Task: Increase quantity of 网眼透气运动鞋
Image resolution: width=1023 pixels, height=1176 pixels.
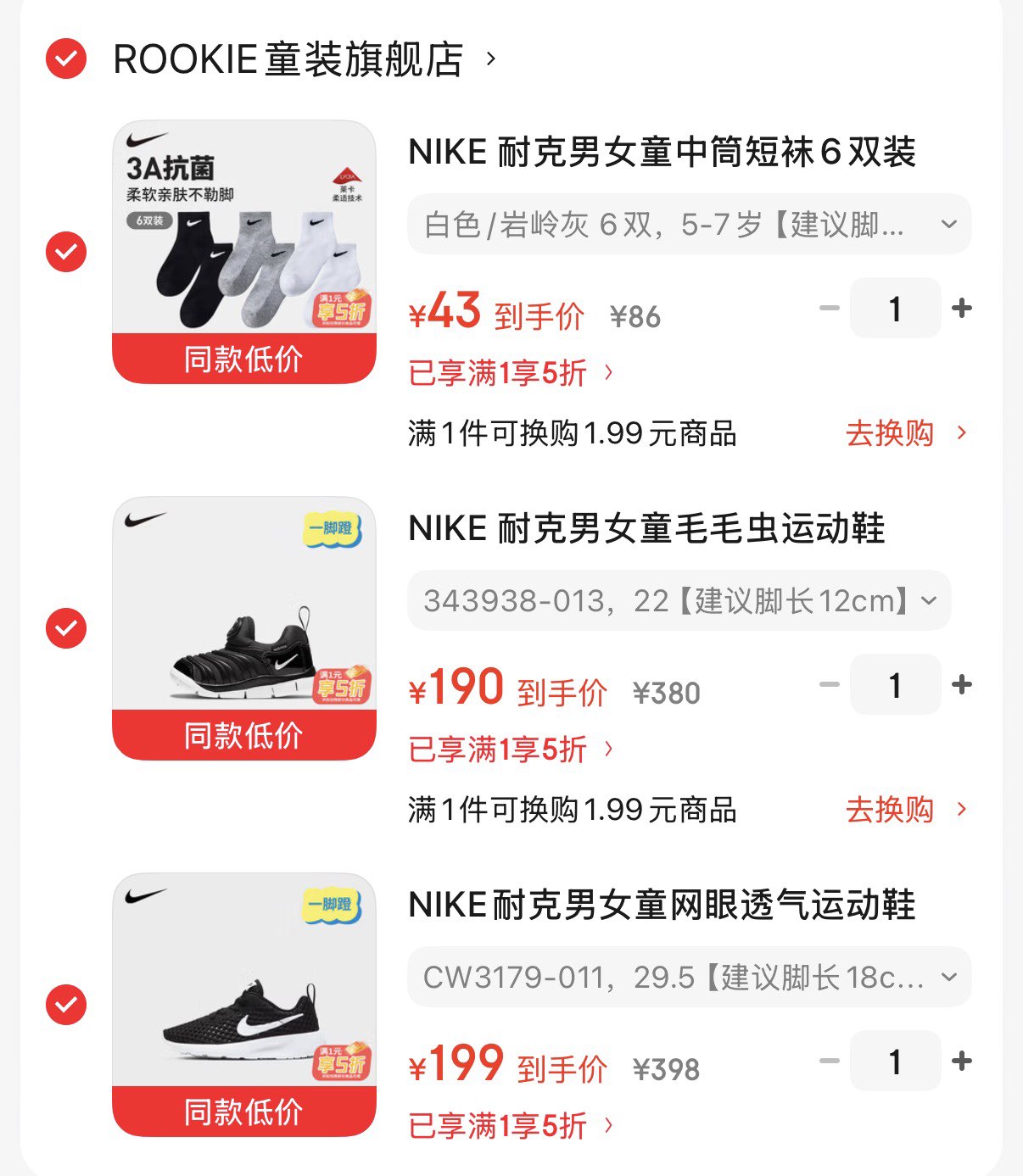Action: pos(961,1061)
